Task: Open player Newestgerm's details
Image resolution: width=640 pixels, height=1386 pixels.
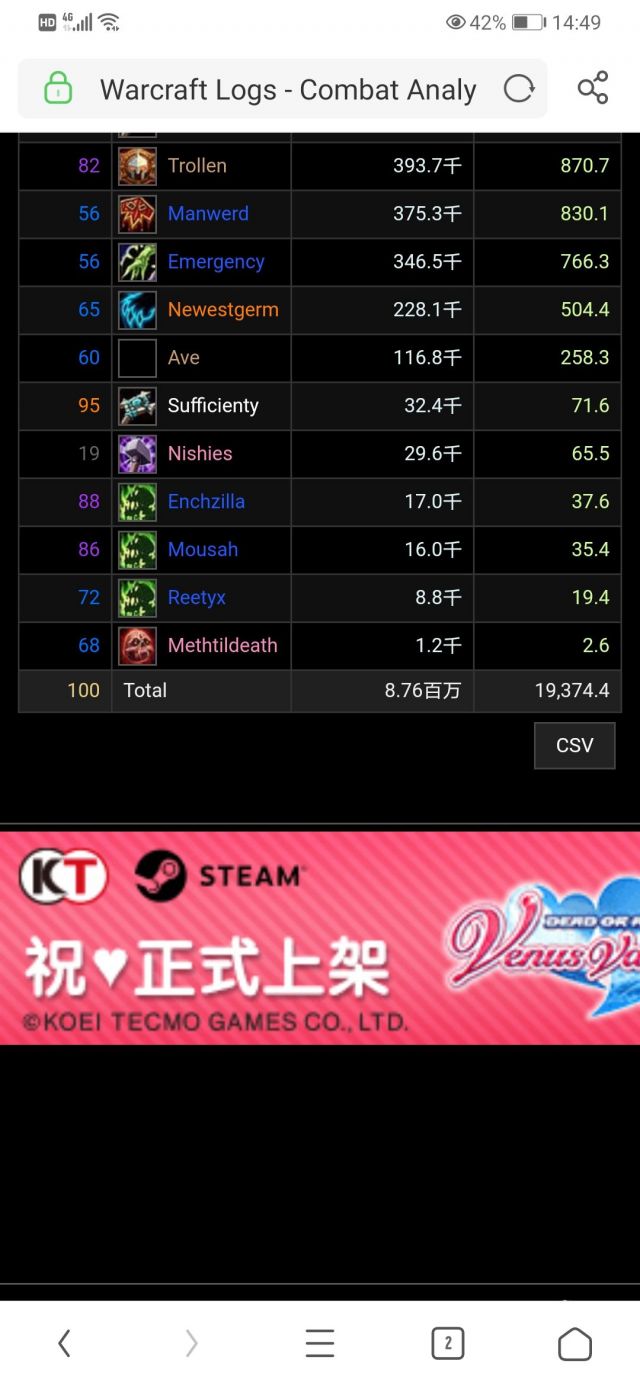Action: (223, 310)
